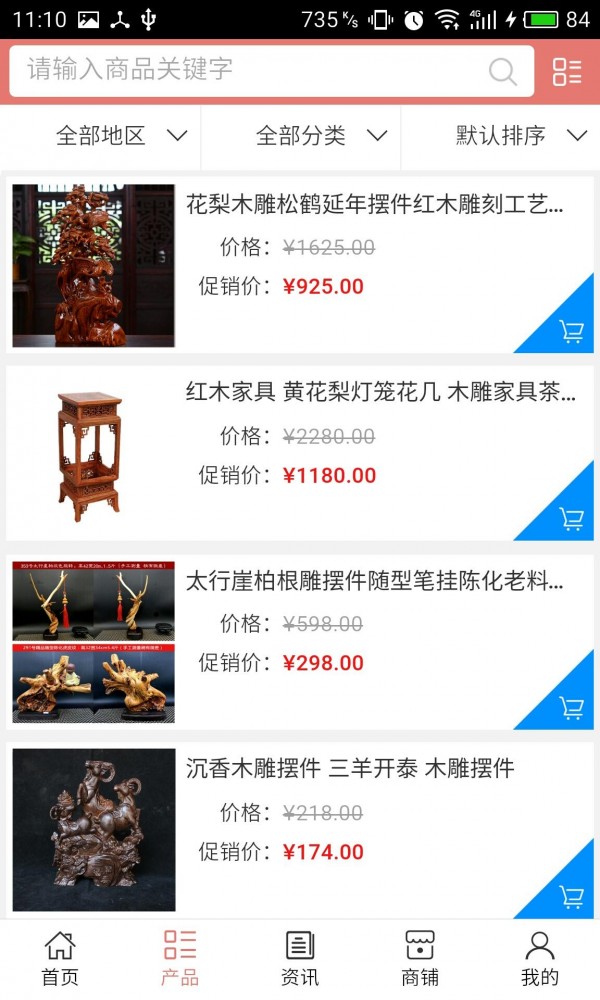The width and height of the screenshot is (600, 1000).
Task: Add the ¥1180.00 item to cart
Action: [x=571, y=518]
